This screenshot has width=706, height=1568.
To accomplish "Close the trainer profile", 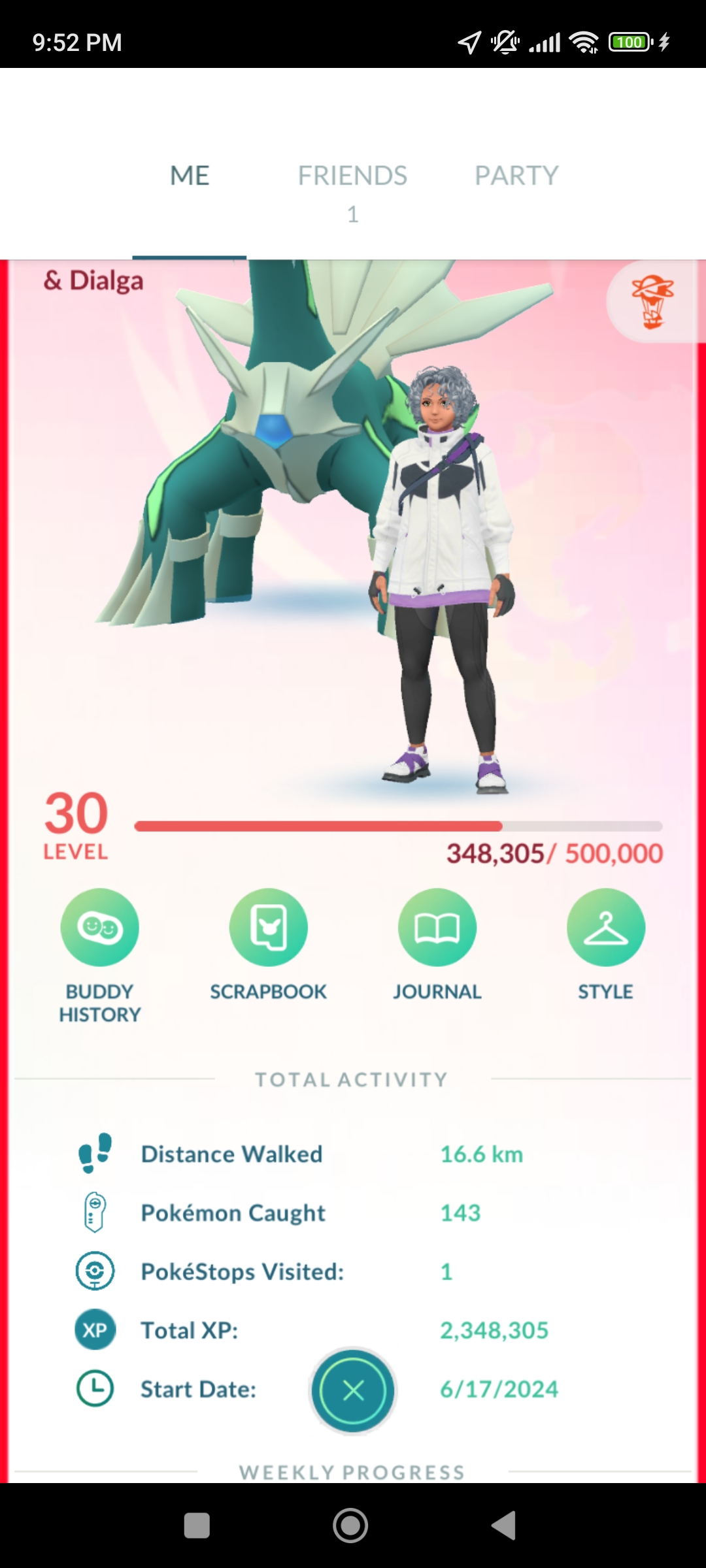I will pos(353,1390).
